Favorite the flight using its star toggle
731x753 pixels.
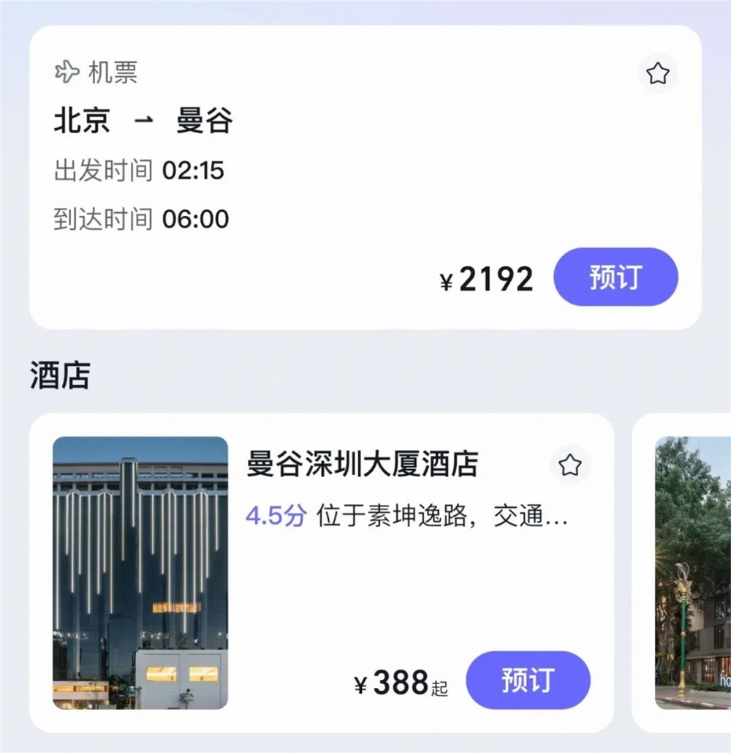click(x=658, y=73)
